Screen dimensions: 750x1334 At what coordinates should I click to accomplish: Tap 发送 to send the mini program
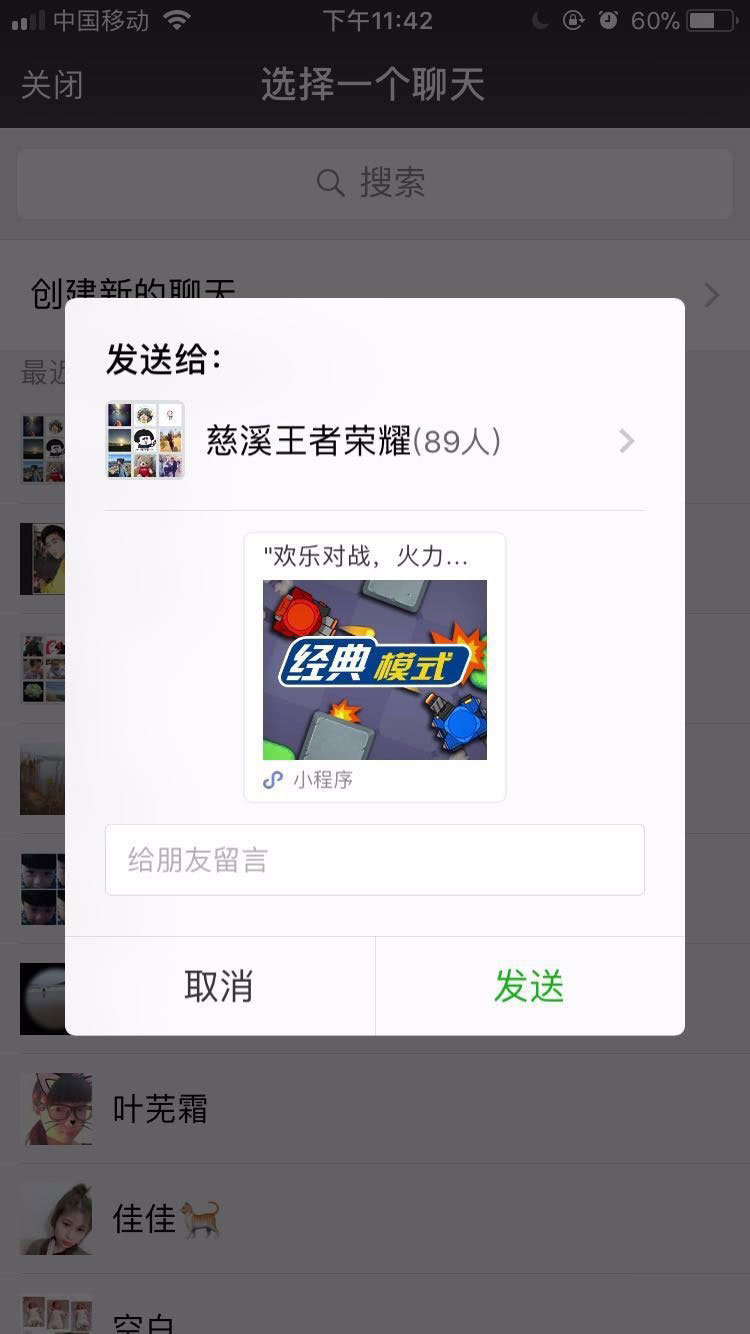pyautogui.click(x=529, y=986)
